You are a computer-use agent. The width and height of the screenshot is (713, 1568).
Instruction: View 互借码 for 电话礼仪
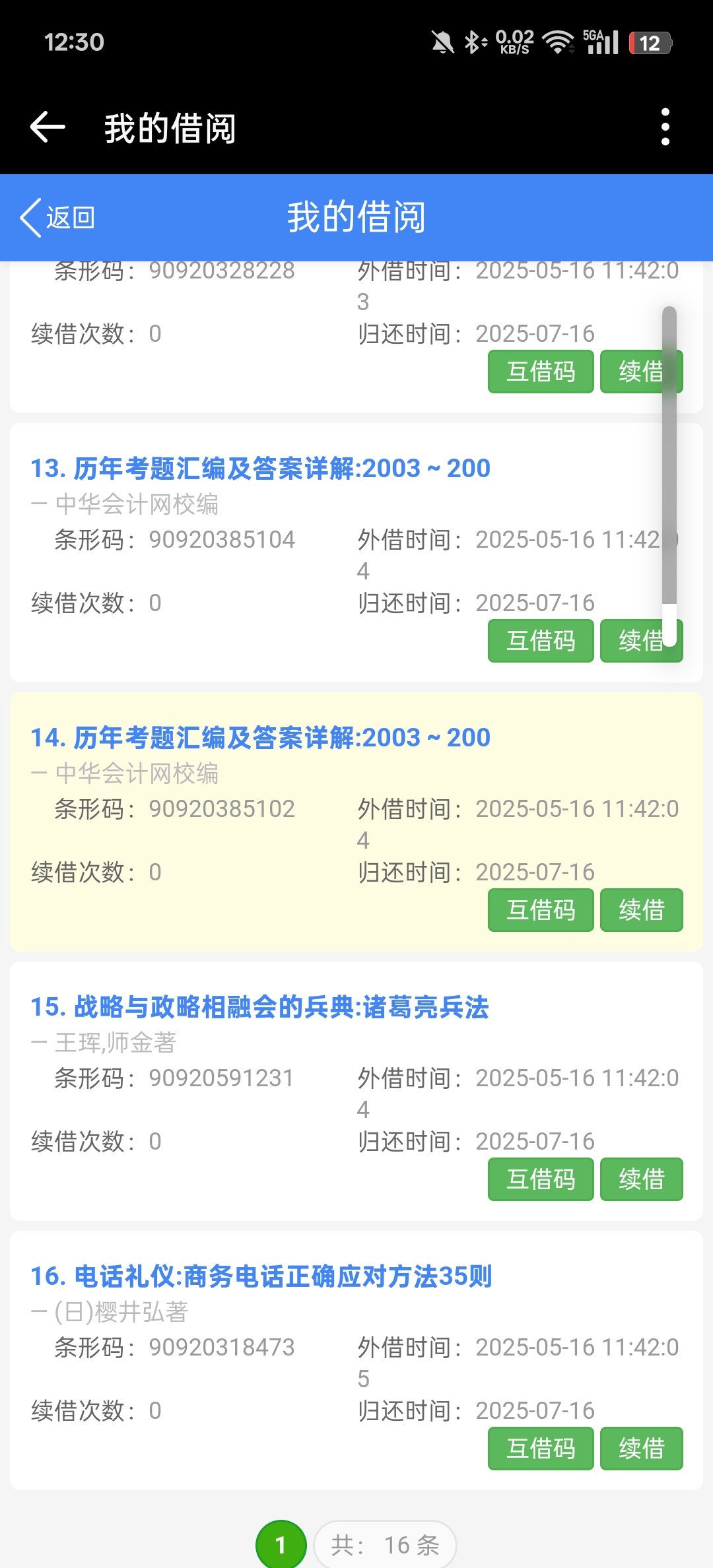pyautogui.click(x=541, y=1449)
